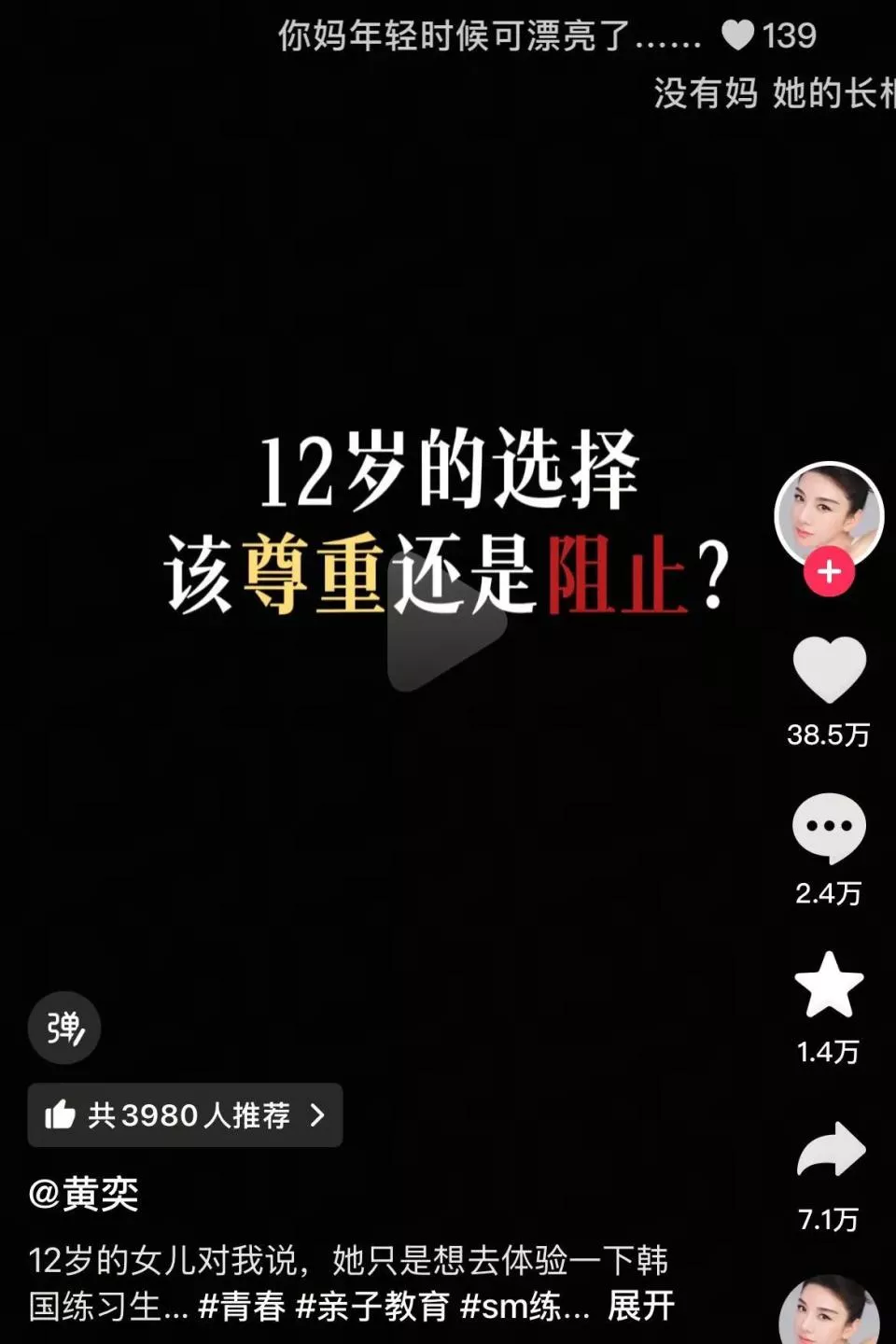Open 黄奕's profile avatar

[x=829, y=514]
